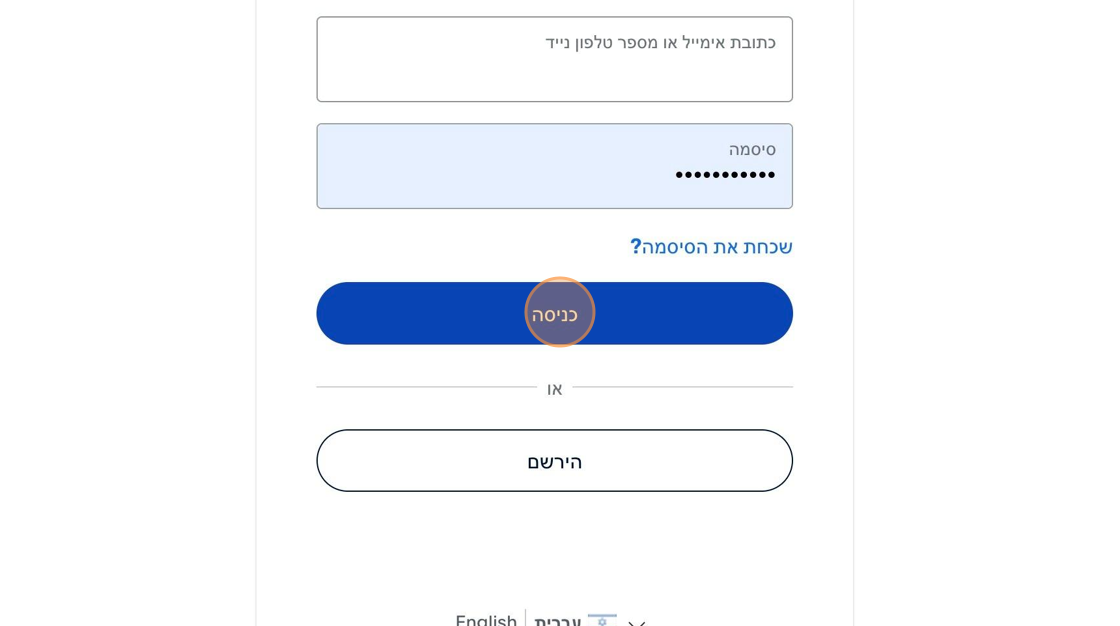Switch language to English

point(485,620)
